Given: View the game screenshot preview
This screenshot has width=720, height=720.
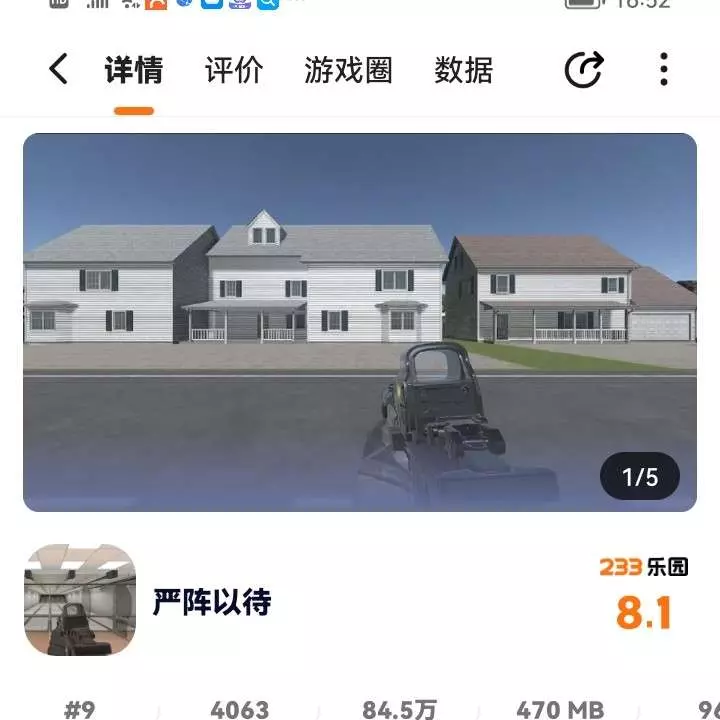Looking at the screenshot, I should coord(360,322).
